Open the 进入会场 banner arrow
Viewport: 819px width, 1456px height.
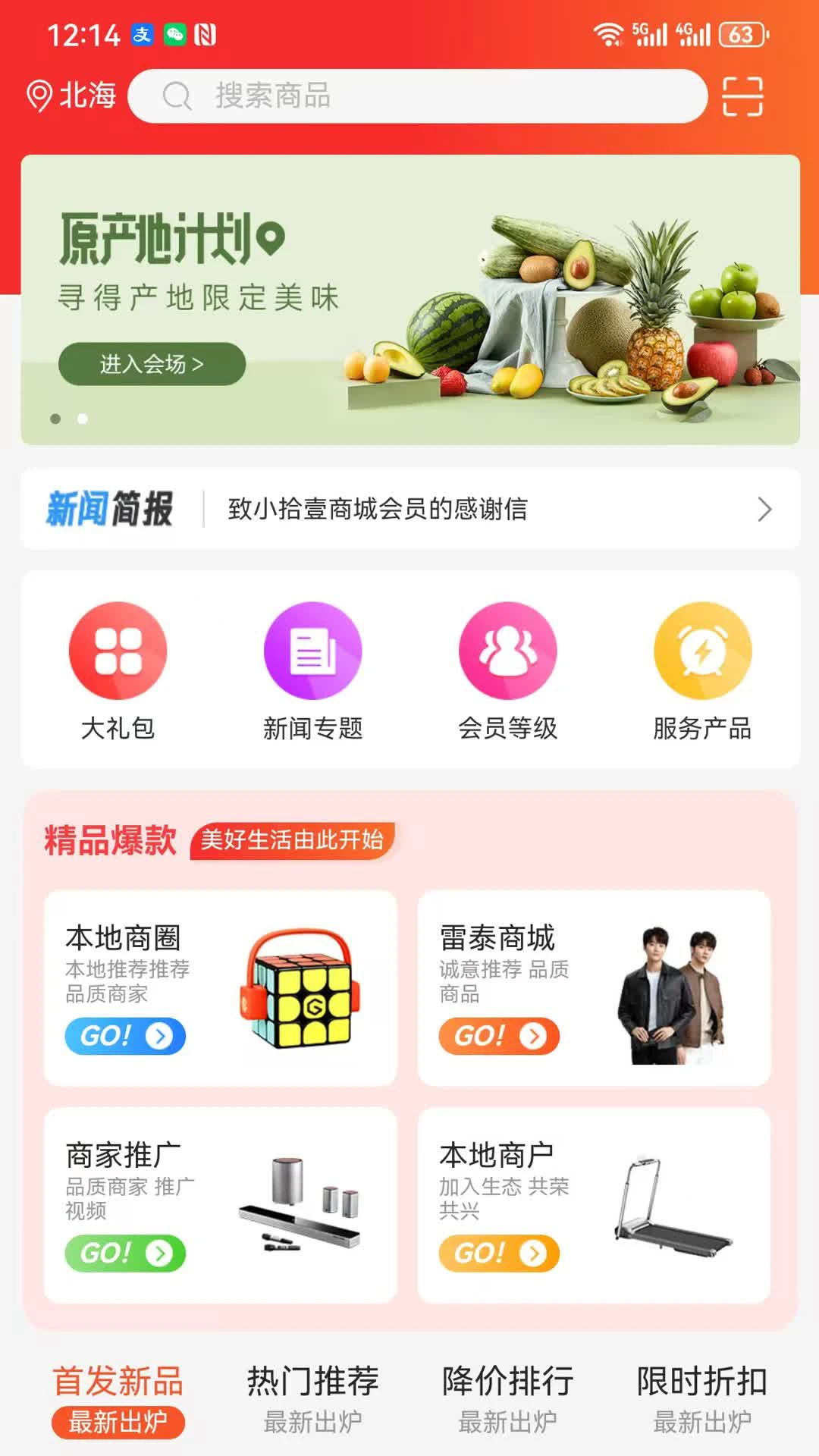tap(199, 362)
